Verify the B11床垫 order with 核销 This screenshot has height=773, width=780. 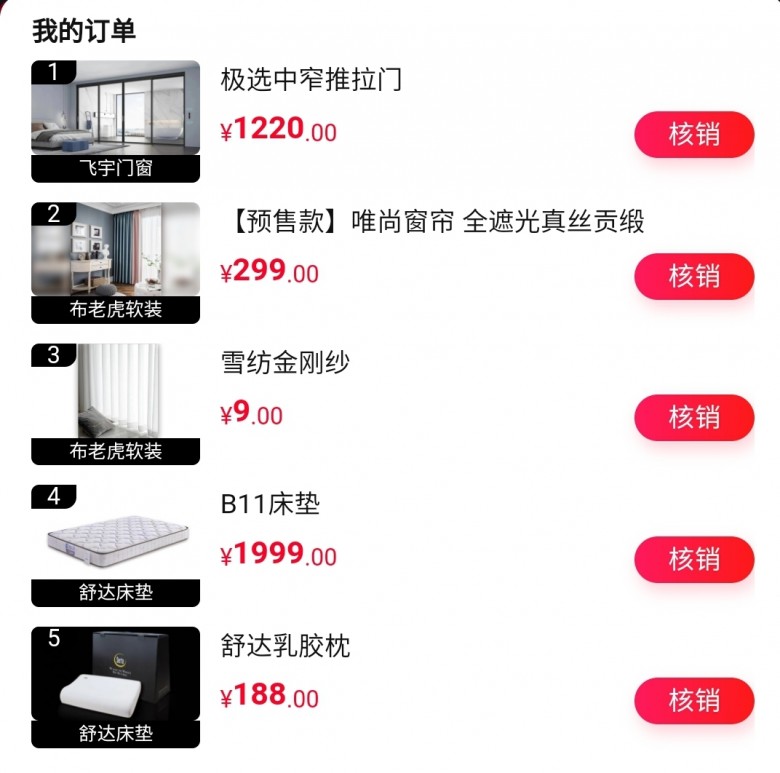694,559
